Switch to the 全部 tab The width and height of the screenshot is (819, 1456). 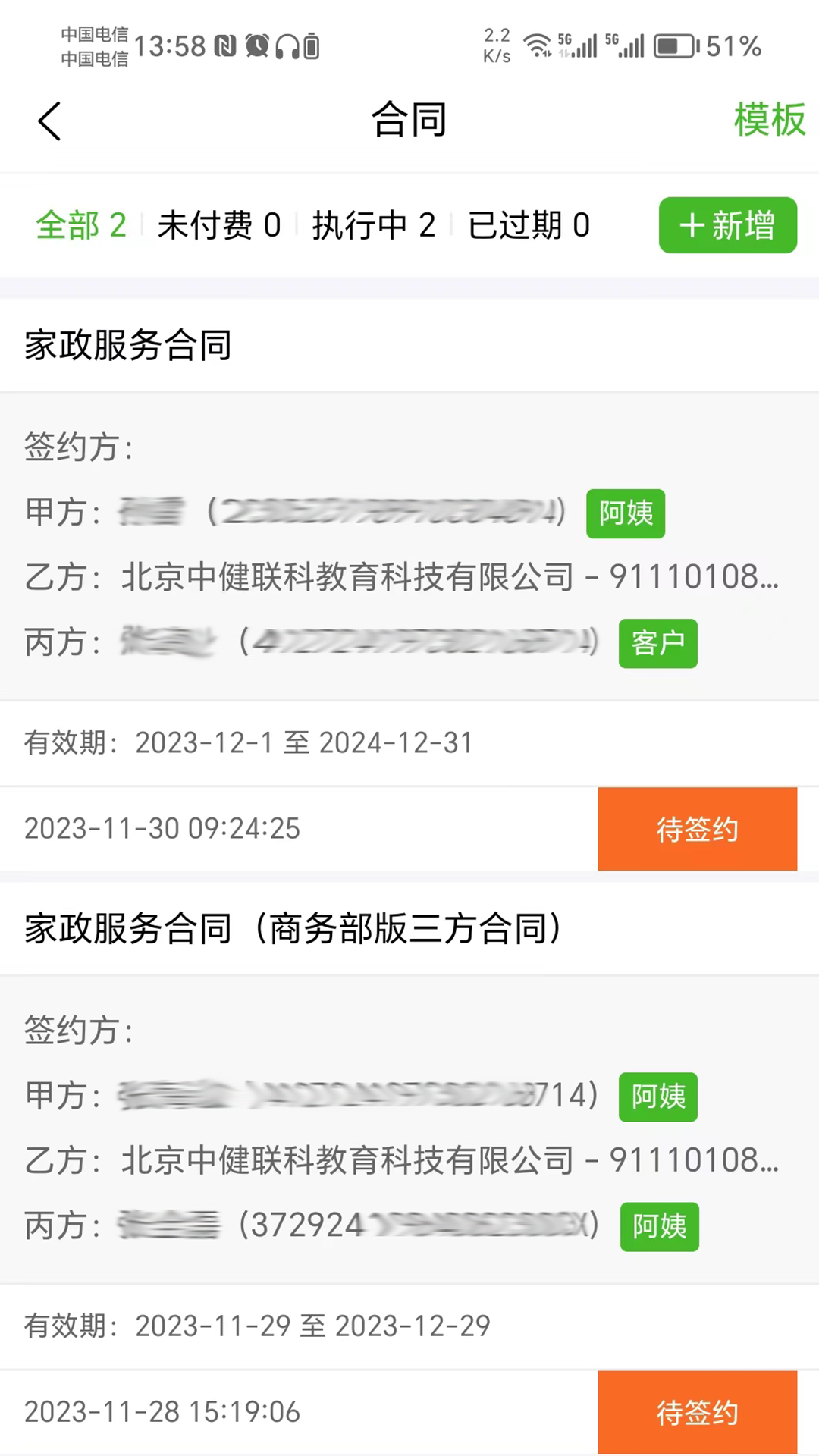(x=80, y=225)
